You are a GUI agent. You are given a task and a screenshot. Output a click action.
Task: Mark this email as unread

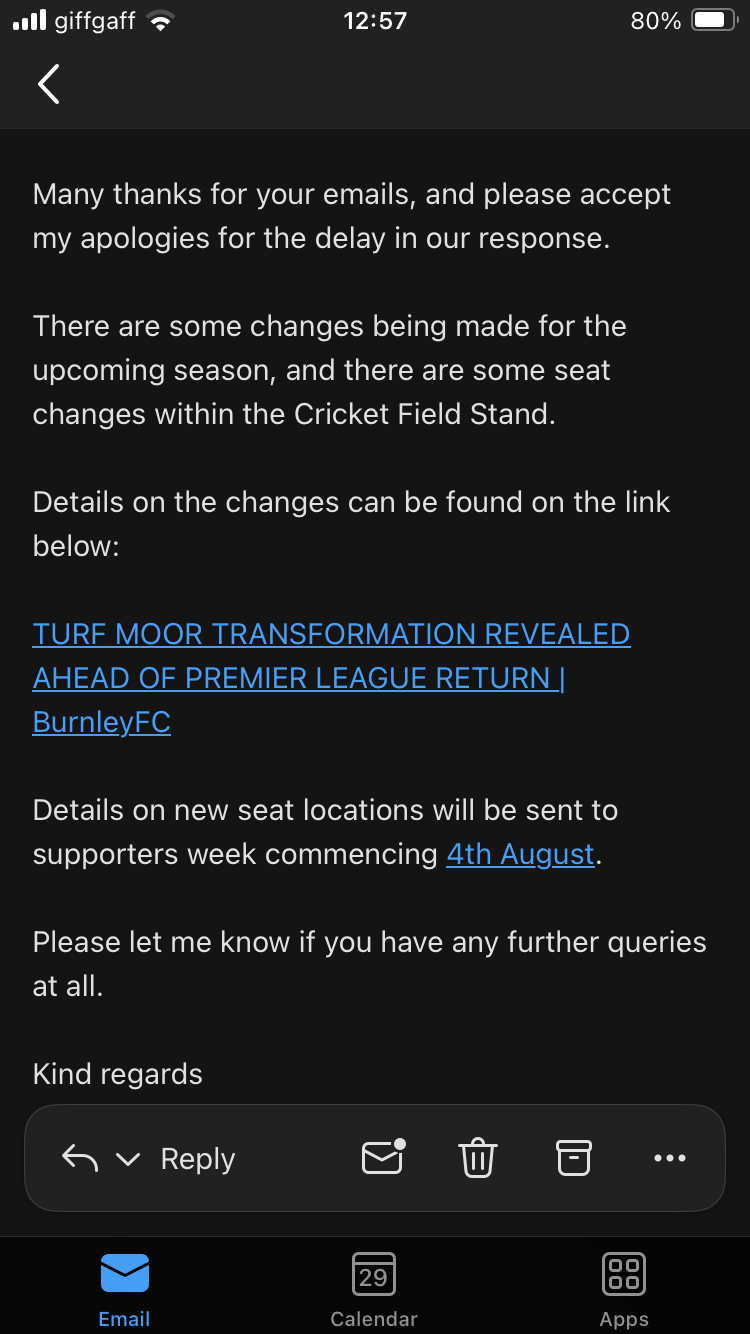pos(382,1158)
